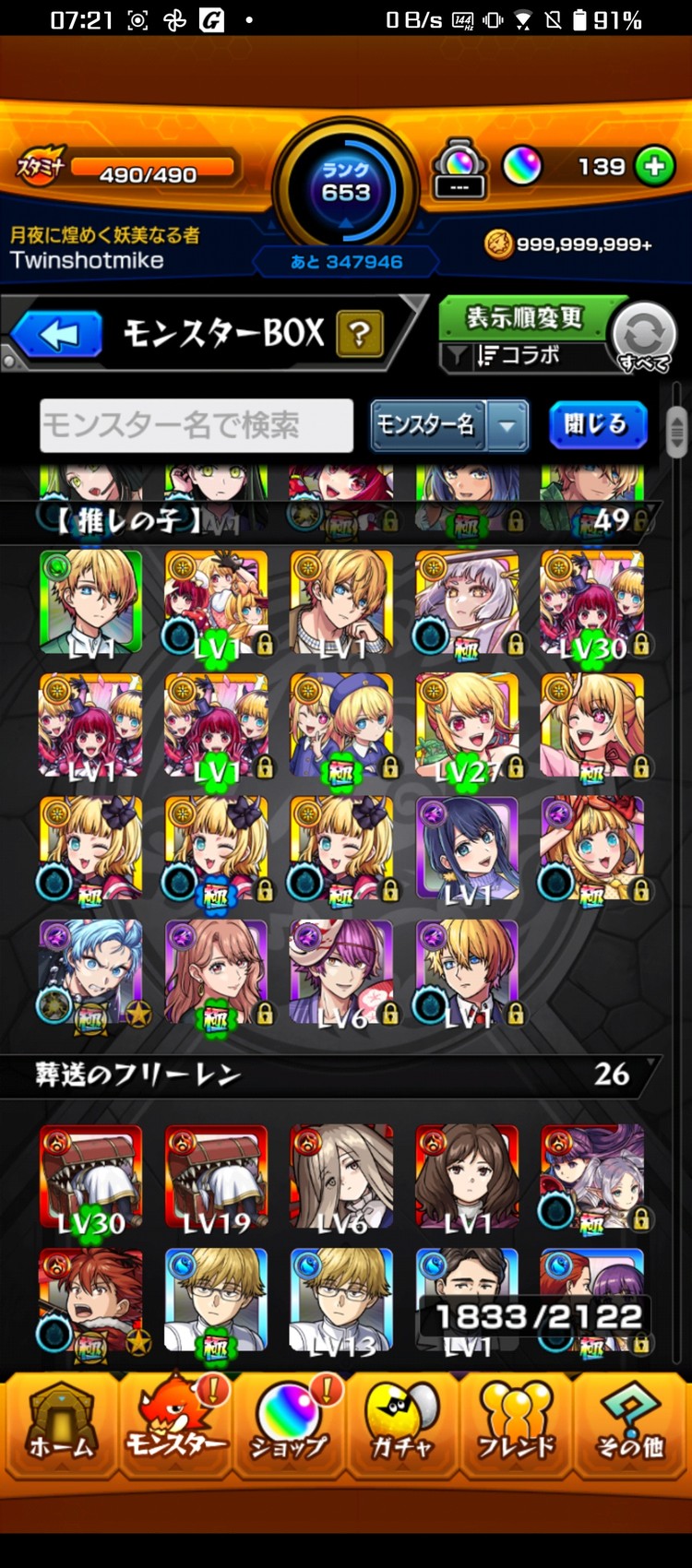692x1568 pixels.
Task: Open the モンスターBOX help question mark
Action: 360,334
